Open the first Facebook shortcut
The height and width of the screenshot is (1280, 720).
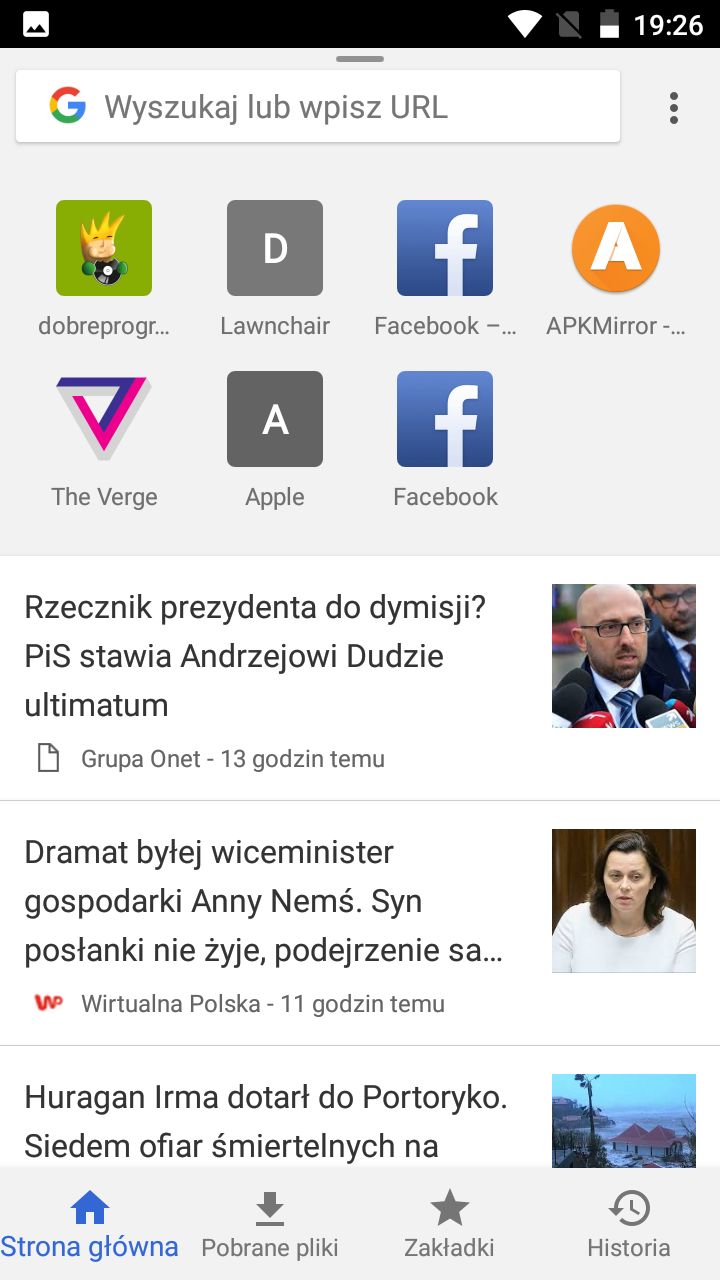click(444, 247)
